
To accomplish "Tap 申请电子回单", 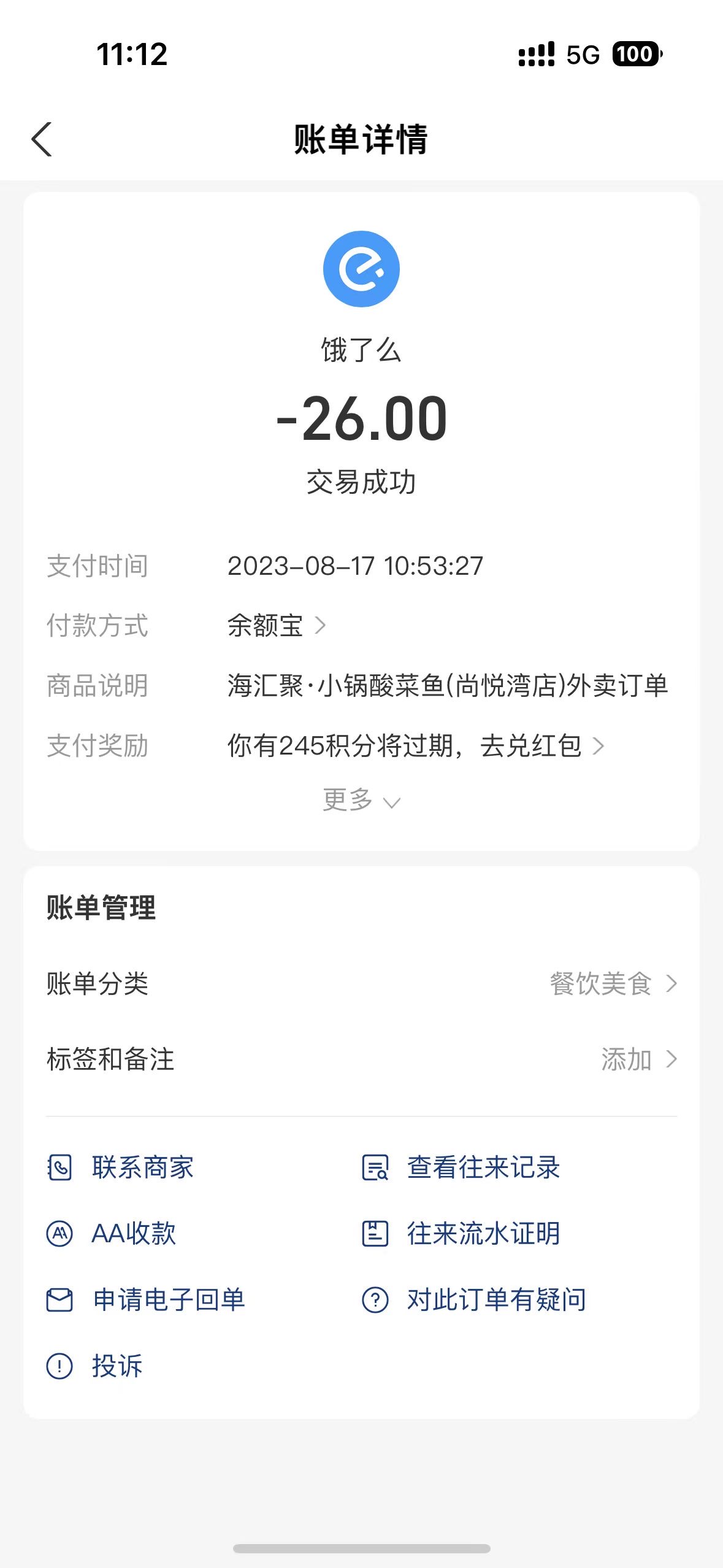I will point(146,1300).
